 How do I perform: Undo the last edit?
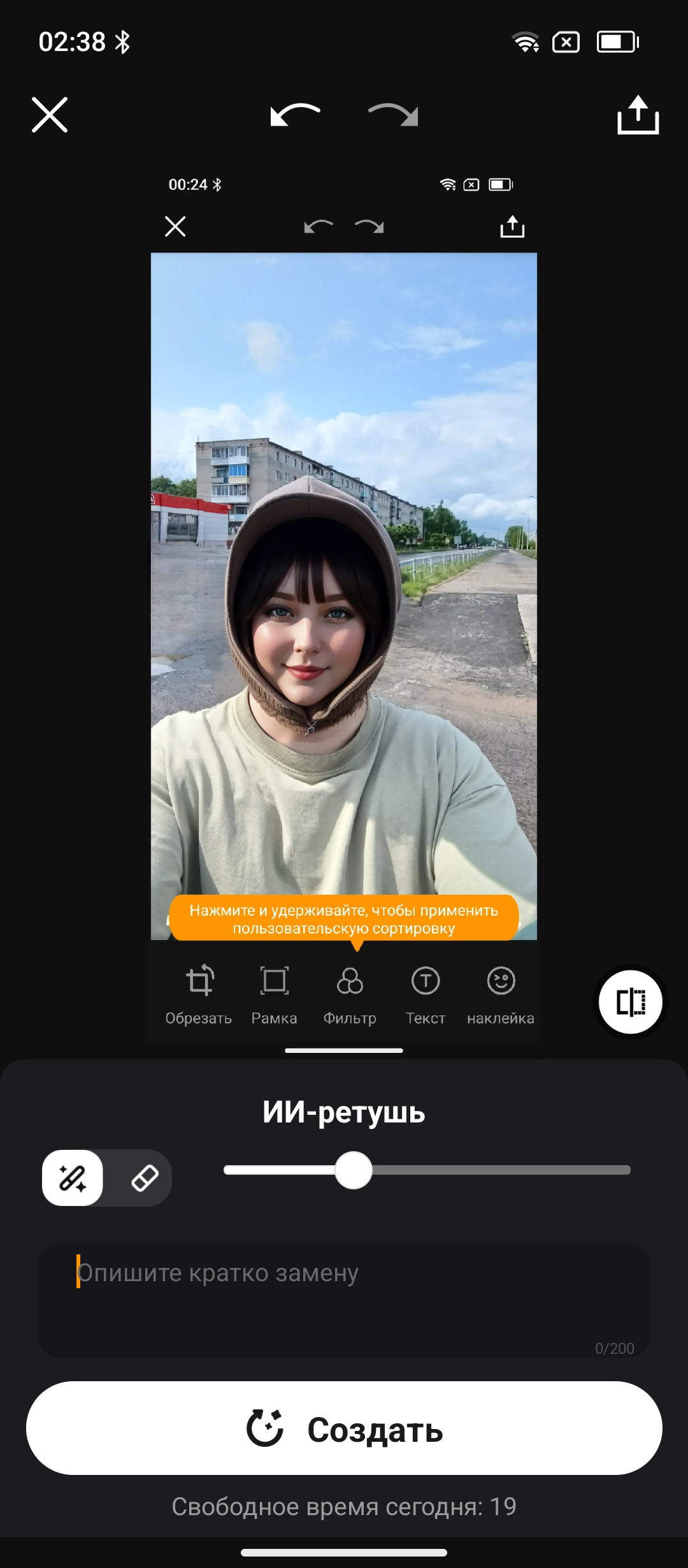pos(295,115)
